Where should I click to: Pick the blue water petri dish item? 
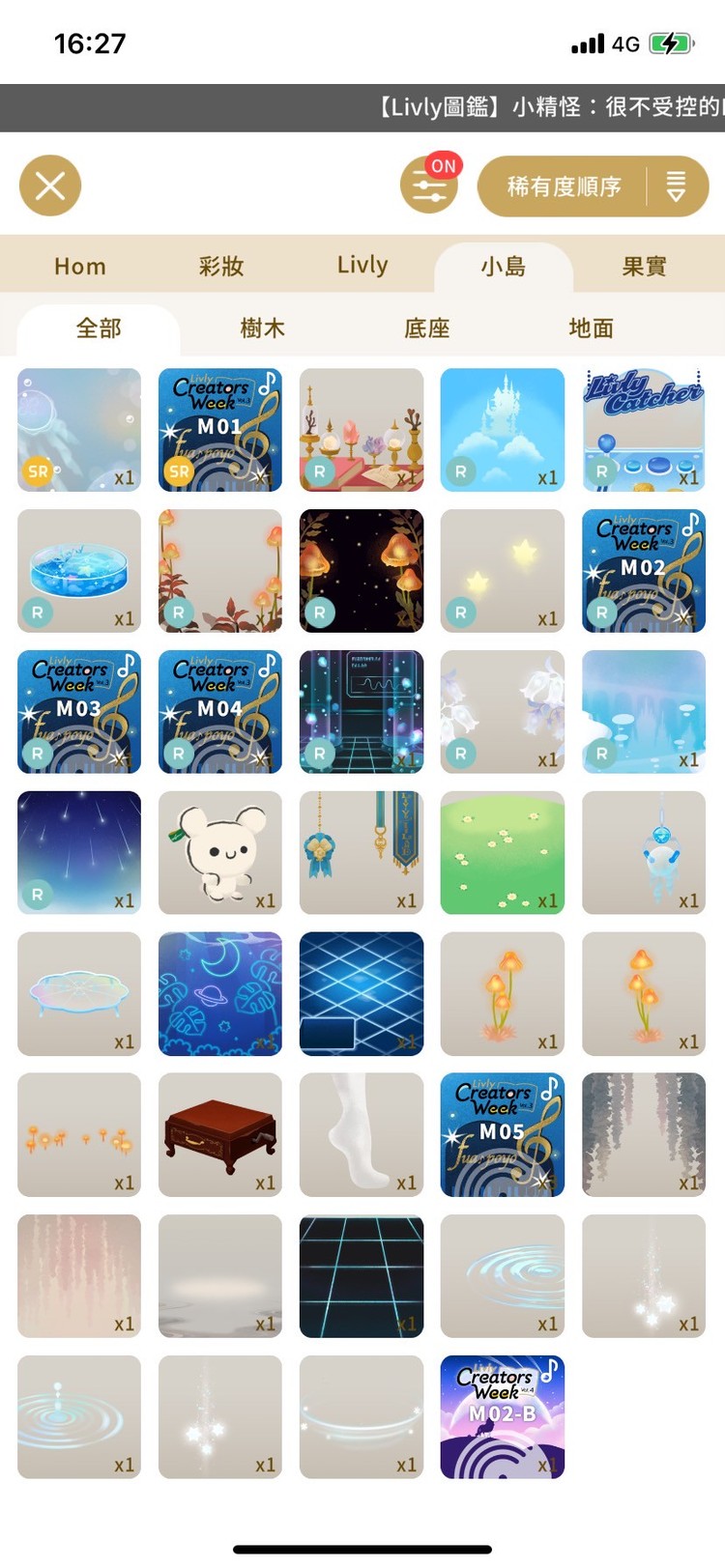[79, 571]
